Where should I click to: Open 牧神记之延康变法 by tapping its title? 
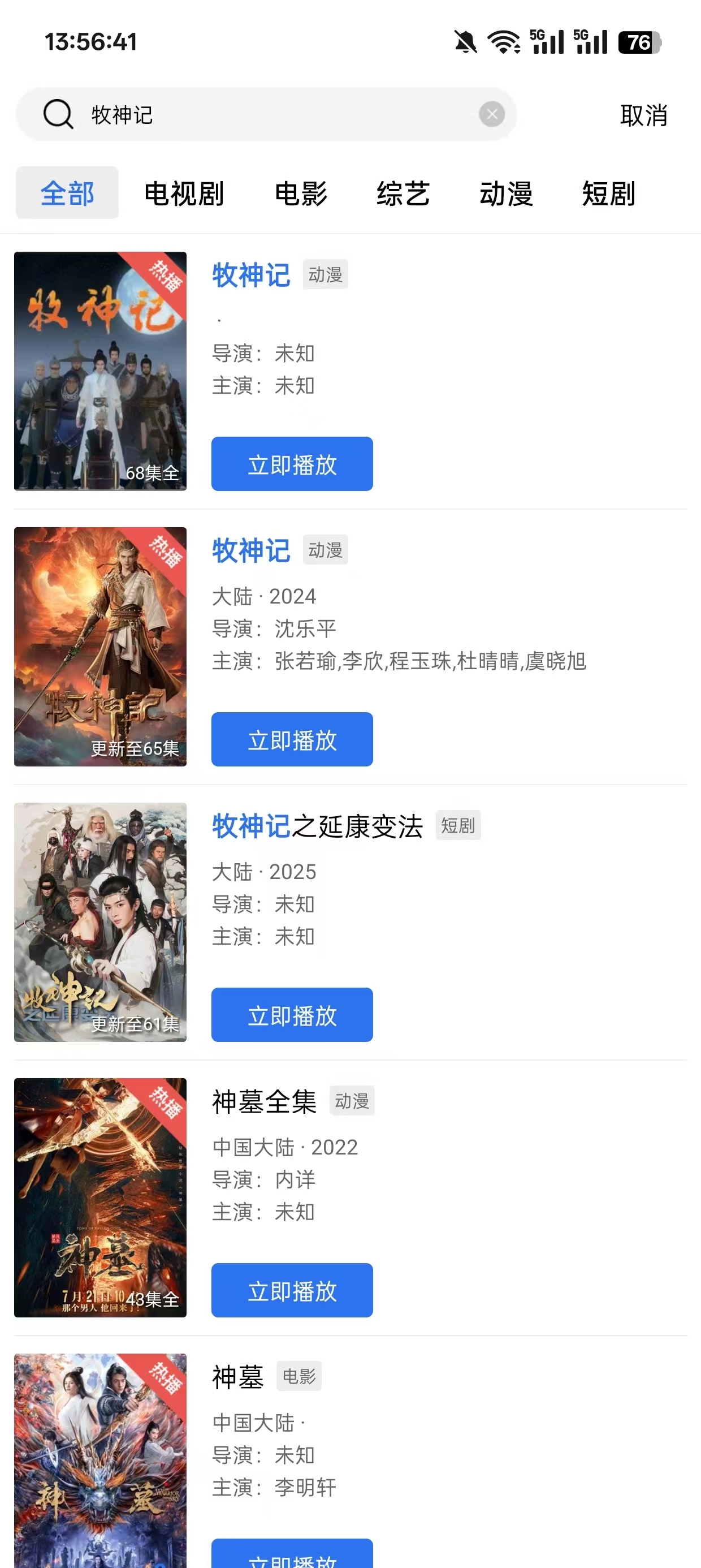tap(317, 826)
